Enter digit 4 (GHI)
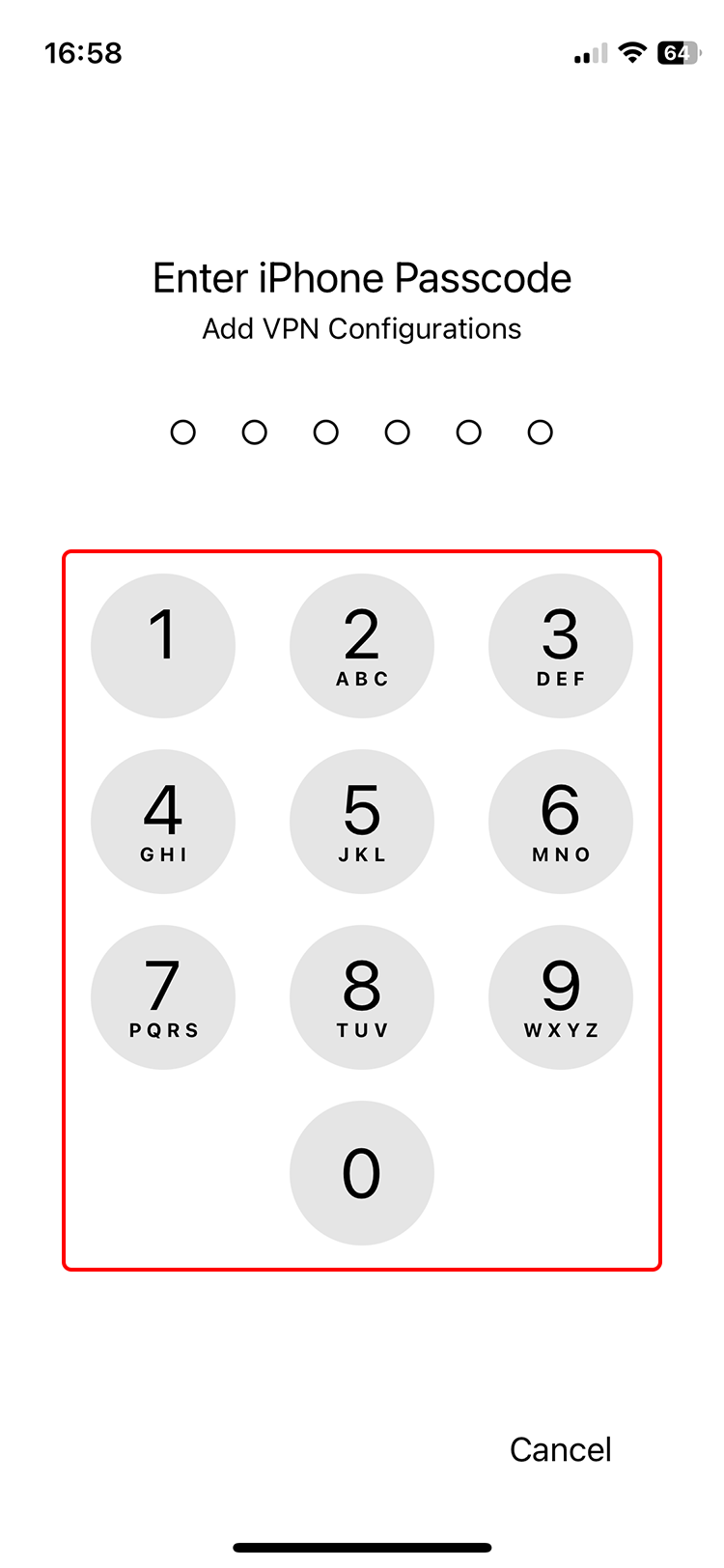 point(163,822)
